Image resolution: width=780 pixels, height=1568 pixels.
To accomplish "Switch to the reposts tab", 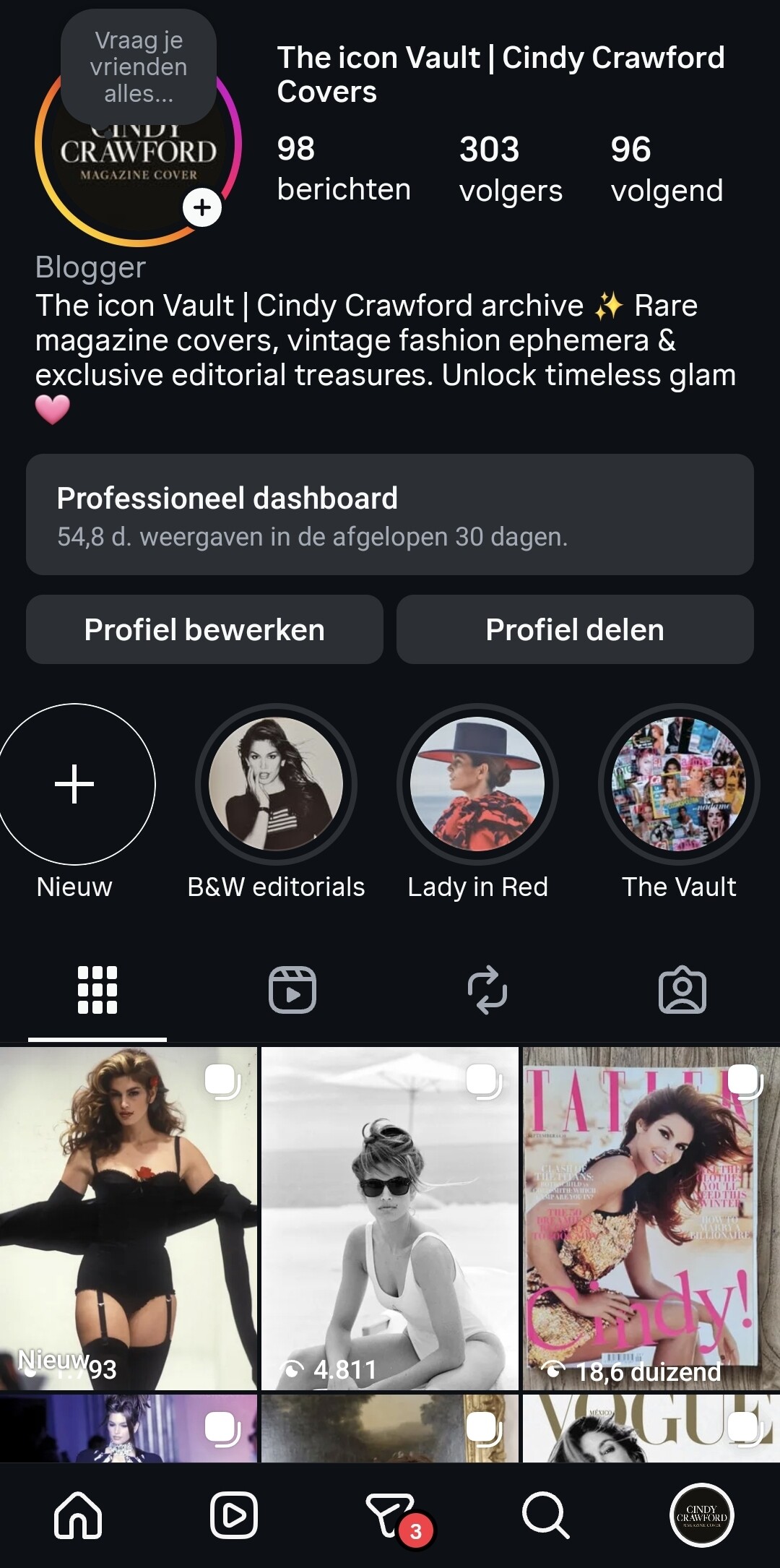I will tap(487, 990).
